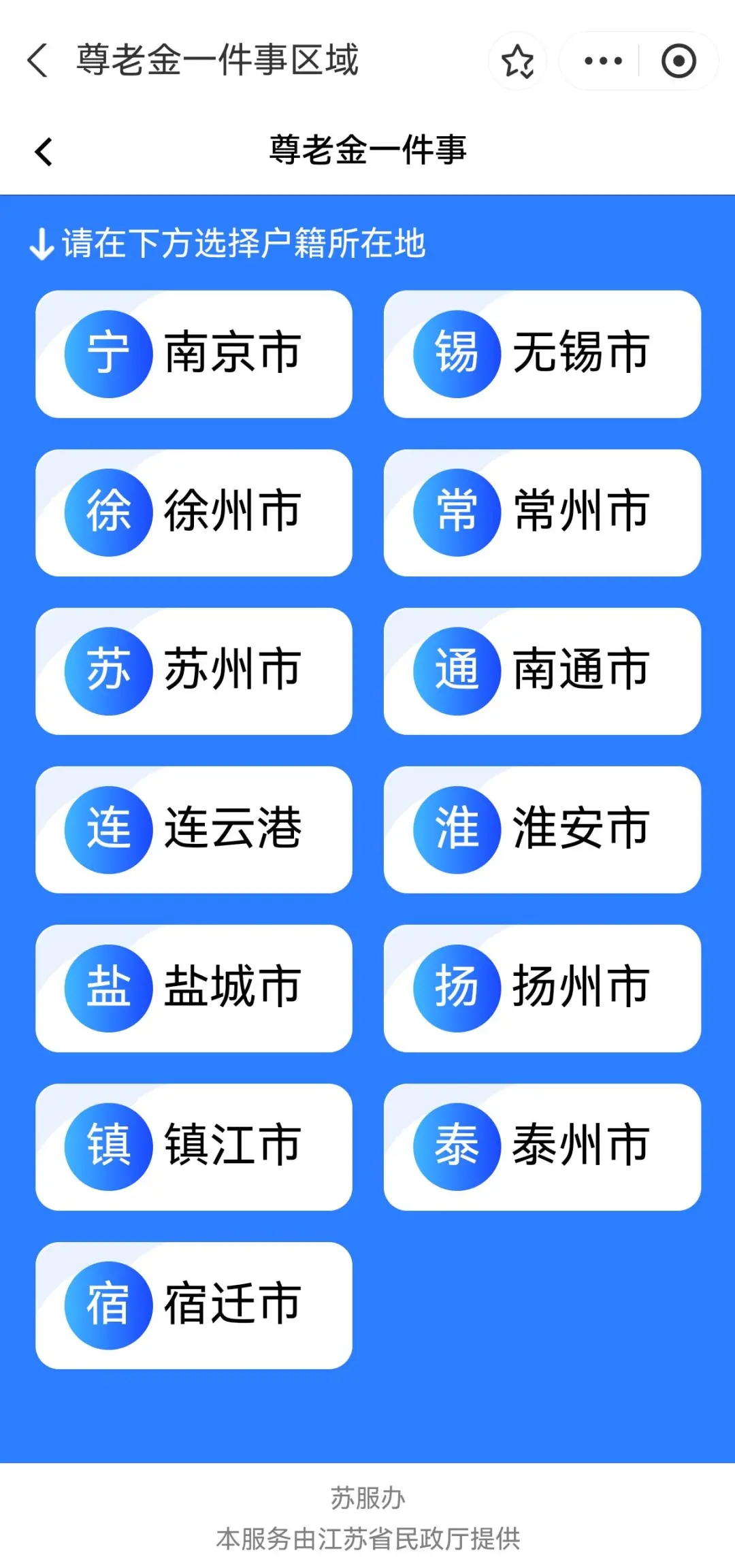Open the three-dot more options menu
The width and height of the screenshot is (735, 1568).
[x=603, y=61]
